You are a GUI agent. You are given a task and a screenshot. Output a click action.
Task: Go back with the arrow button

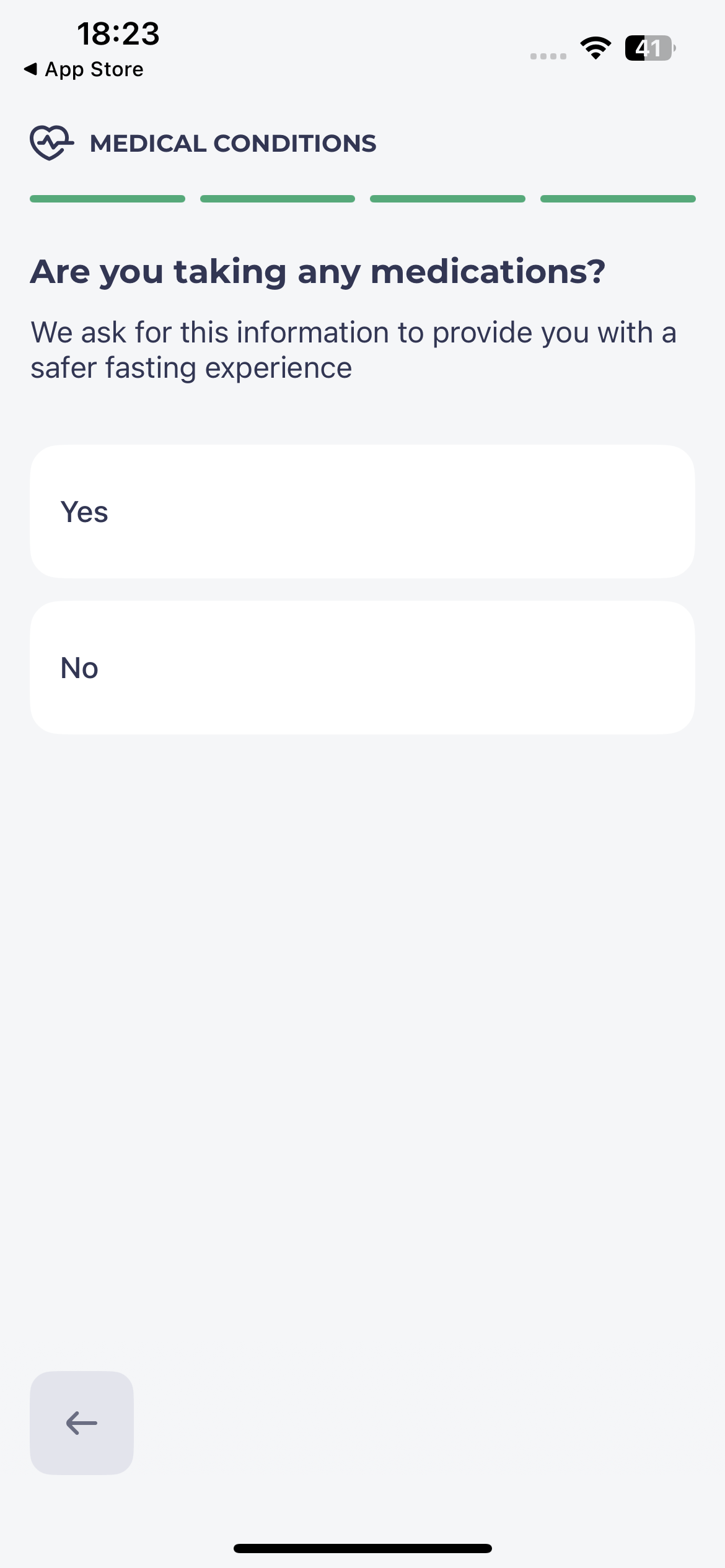coord(82,1423)
